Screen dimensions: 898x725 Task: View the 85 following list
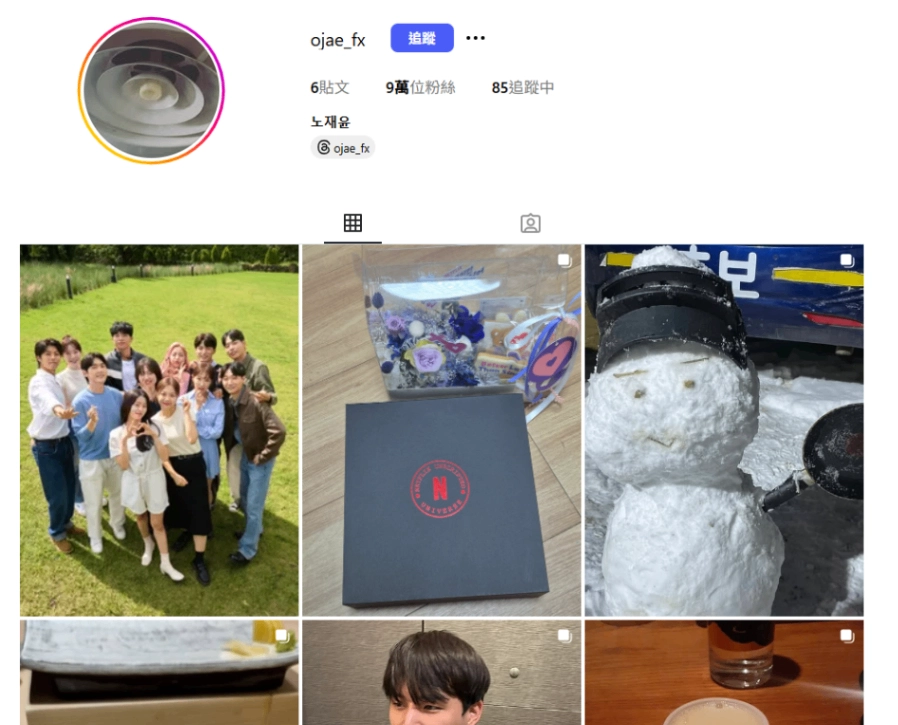[523, 88]
